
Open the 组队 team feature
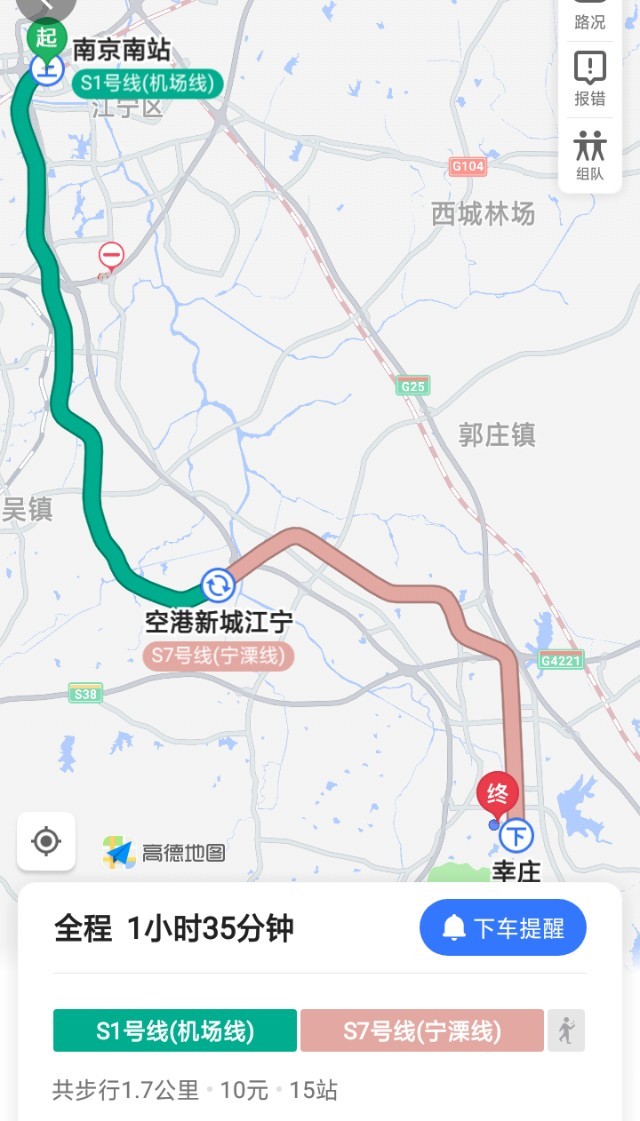(x=590, y=154)
